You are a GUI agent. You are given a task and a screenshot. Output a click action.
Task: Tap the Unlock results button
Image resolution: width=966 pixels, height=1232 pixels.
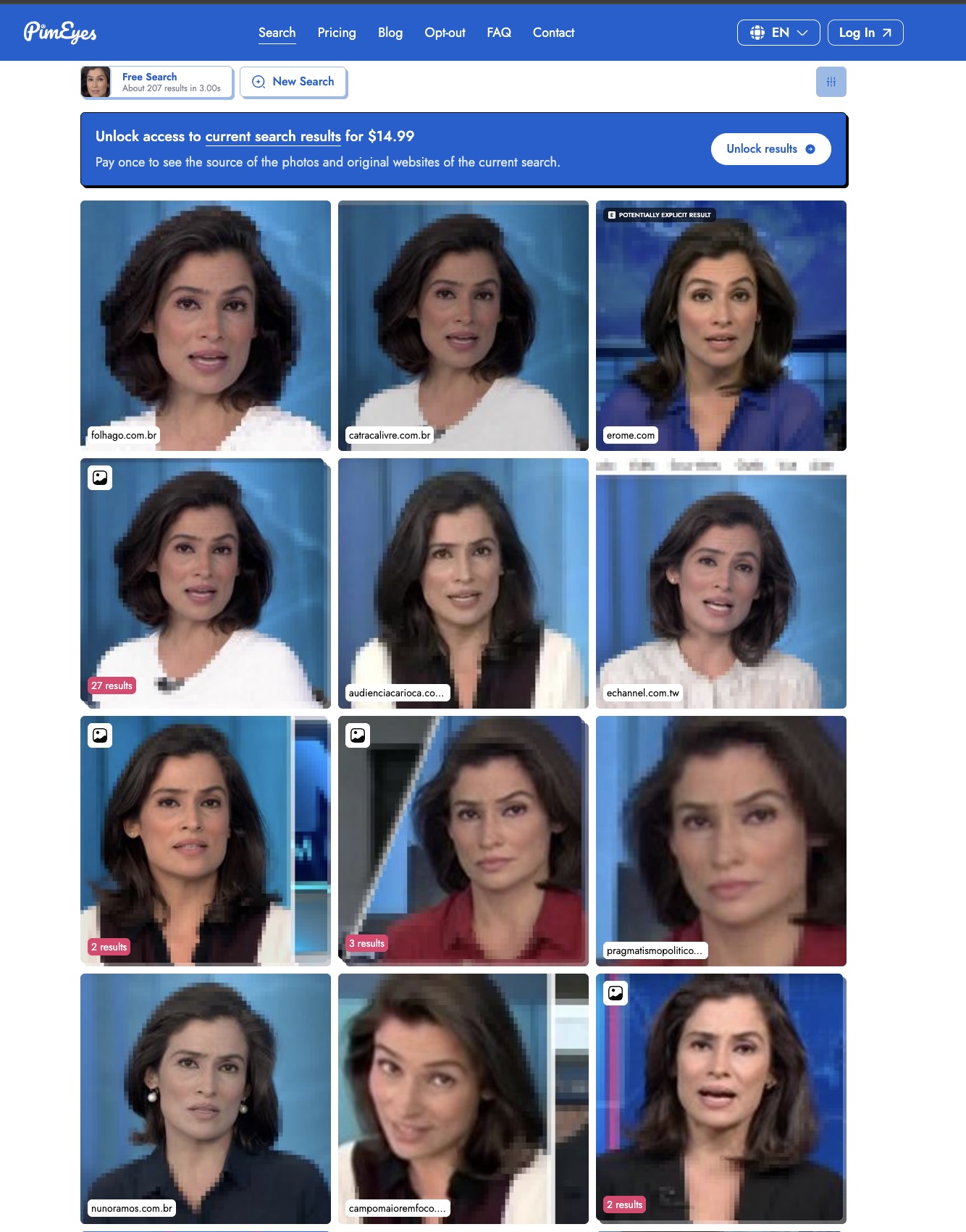point(770,149)
